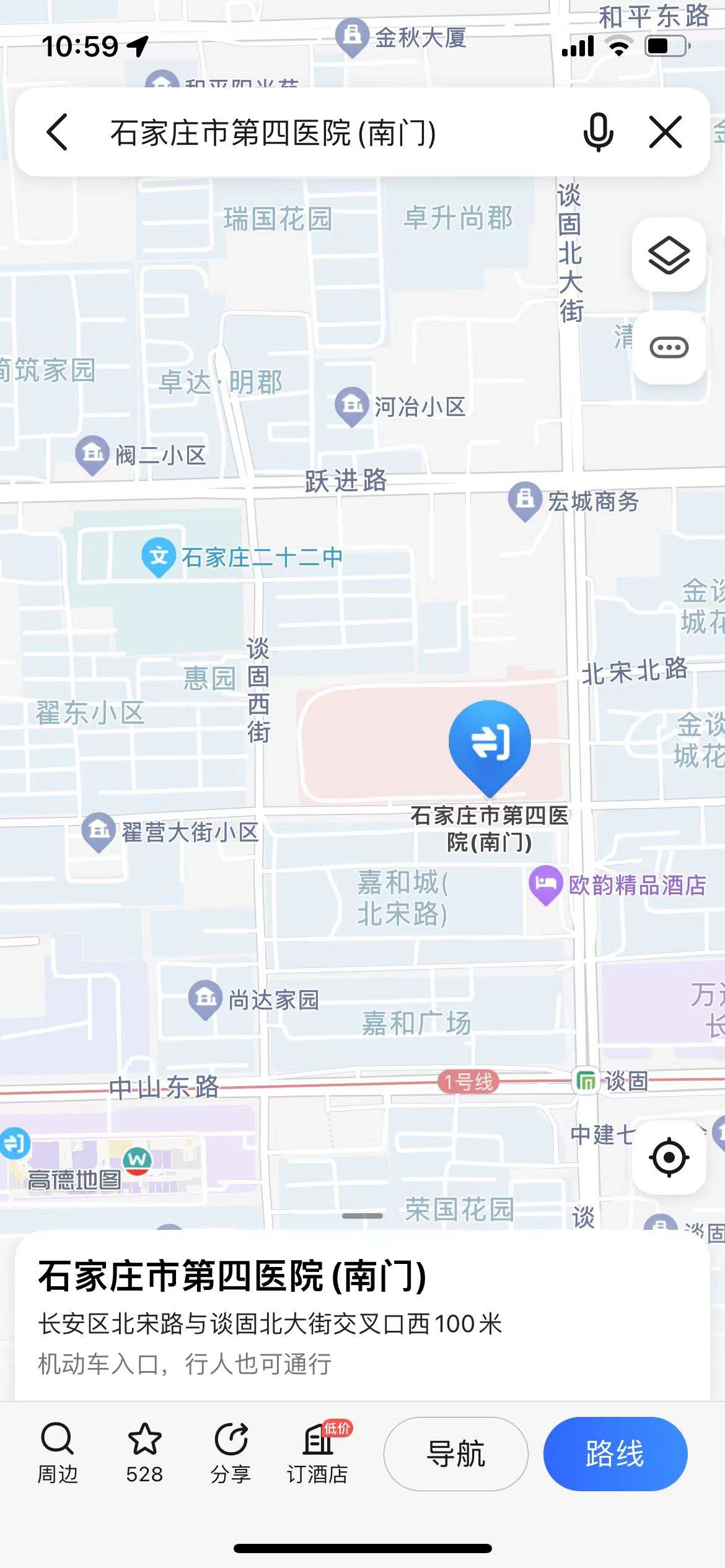Start navigation with 导航 button
The width and height of the screenshot is (725, 1568).
tap(456, 1453)
